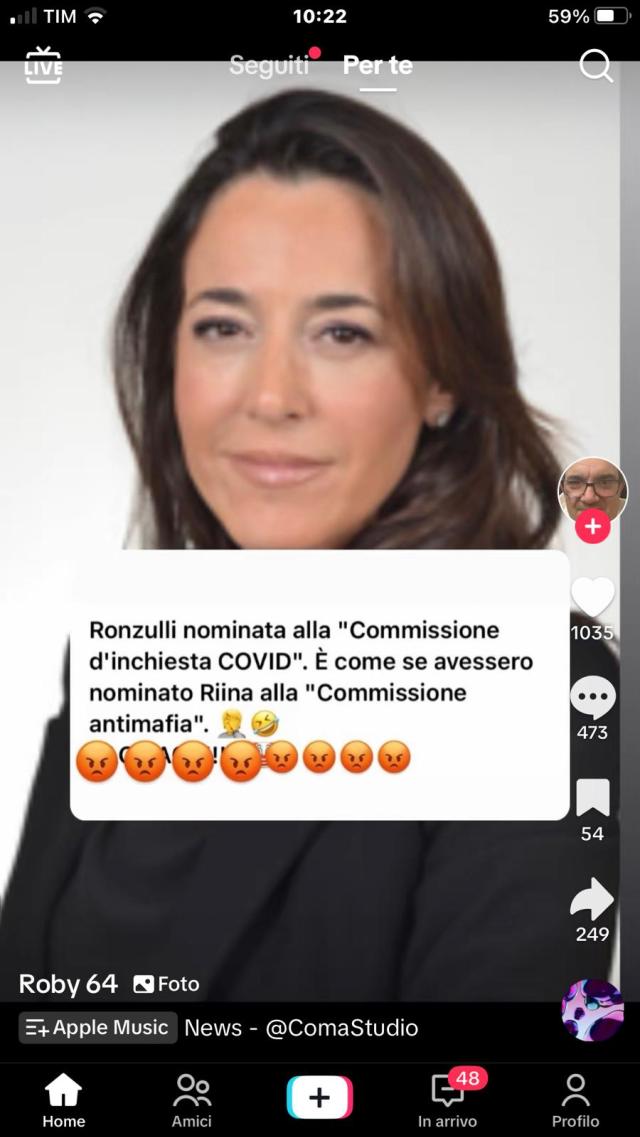The image size is (640, 1137).
Task: Tap the Foto badge
Action: [166, 984]
